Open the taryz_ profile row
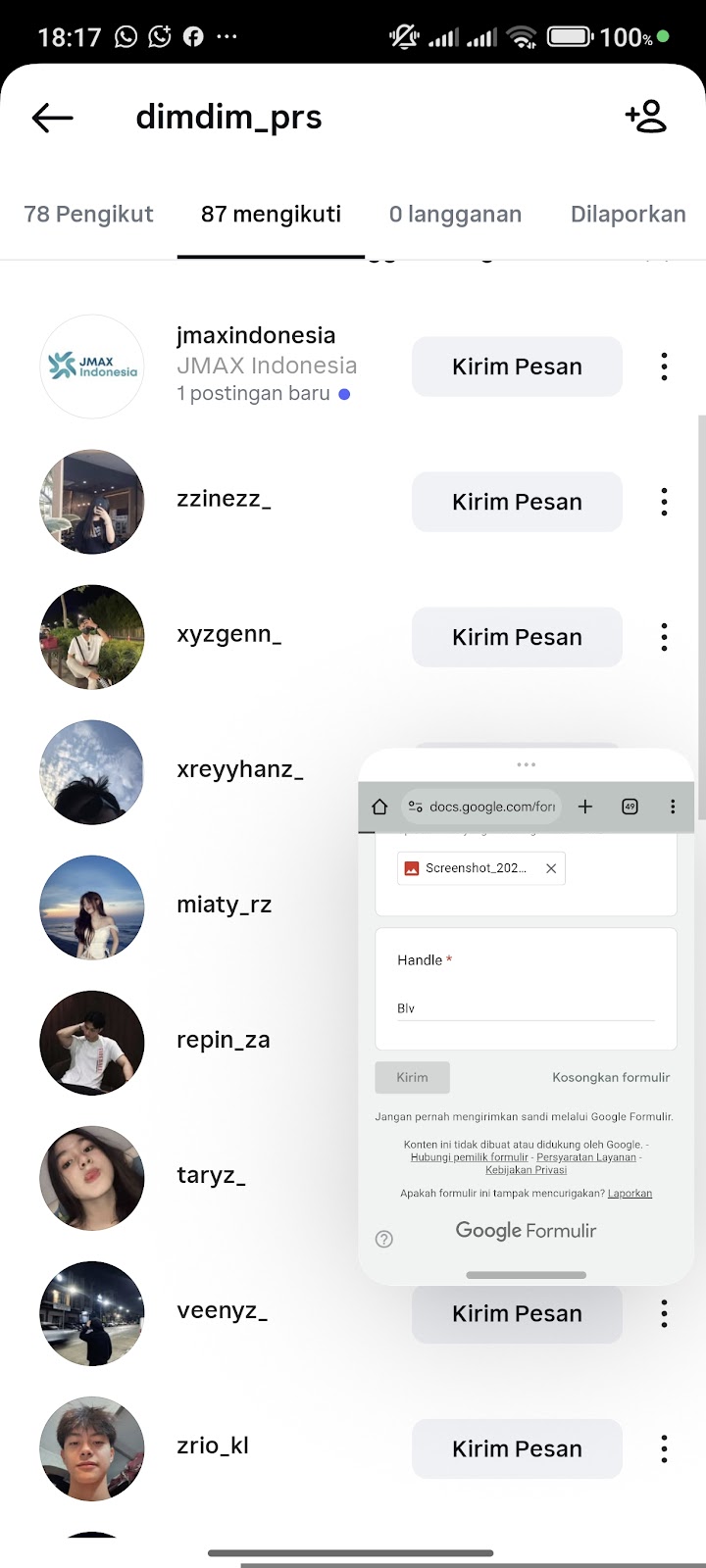This screenshot has width=706, height=1568. [x=211, y=1175]
